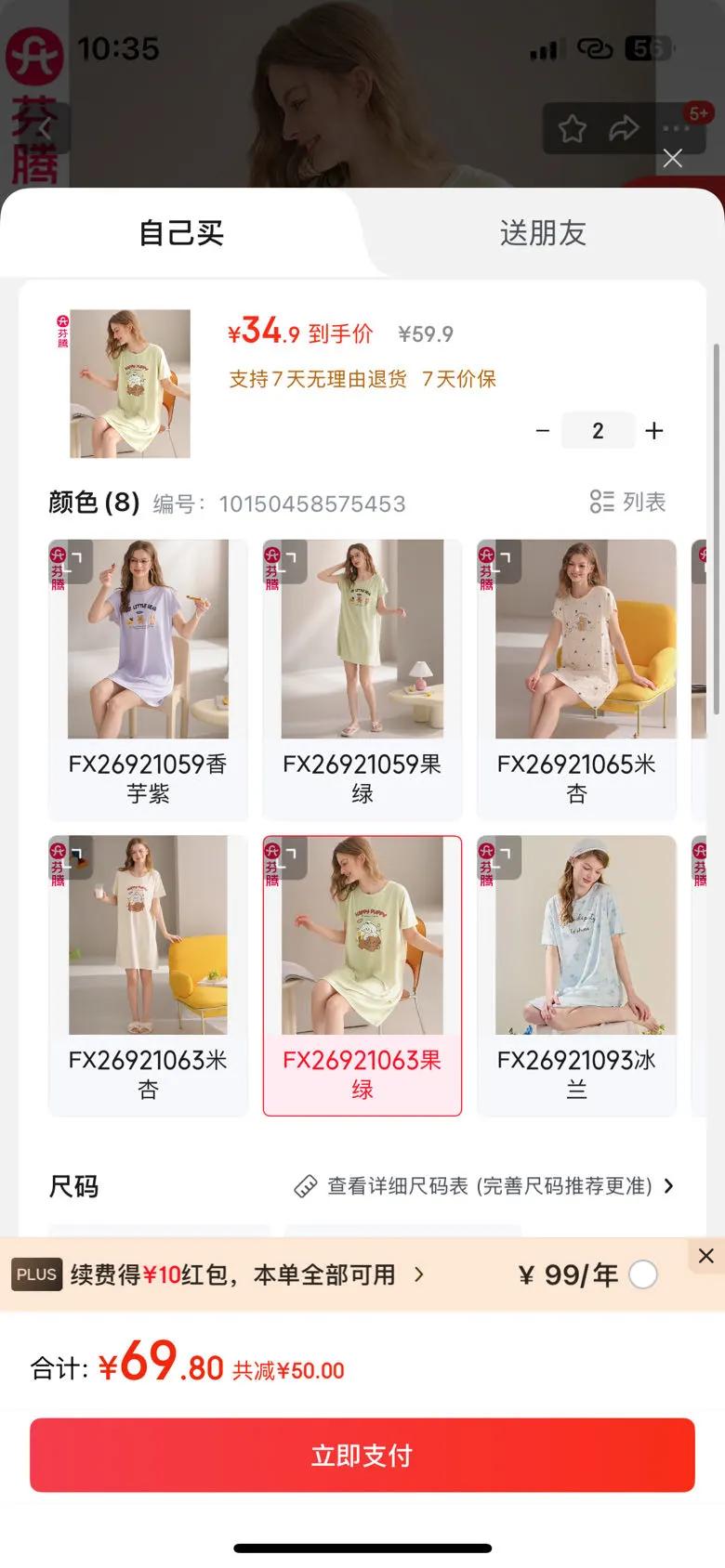The width and height of the screenshot is (725, 1568).
Task: Increase quantity with the plus button
Action: pos(654,431)
